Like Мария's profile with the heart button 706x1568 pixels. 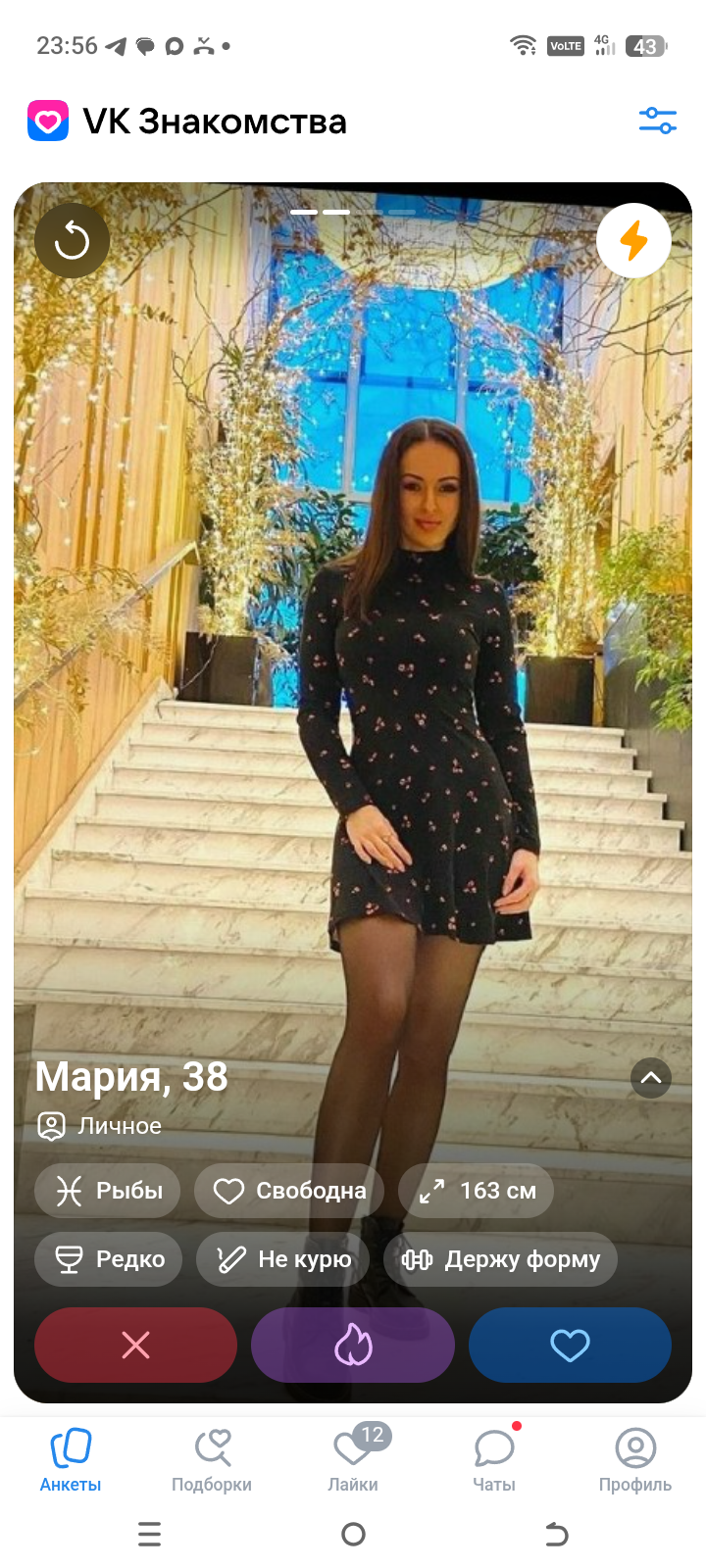click(570, 1345)
